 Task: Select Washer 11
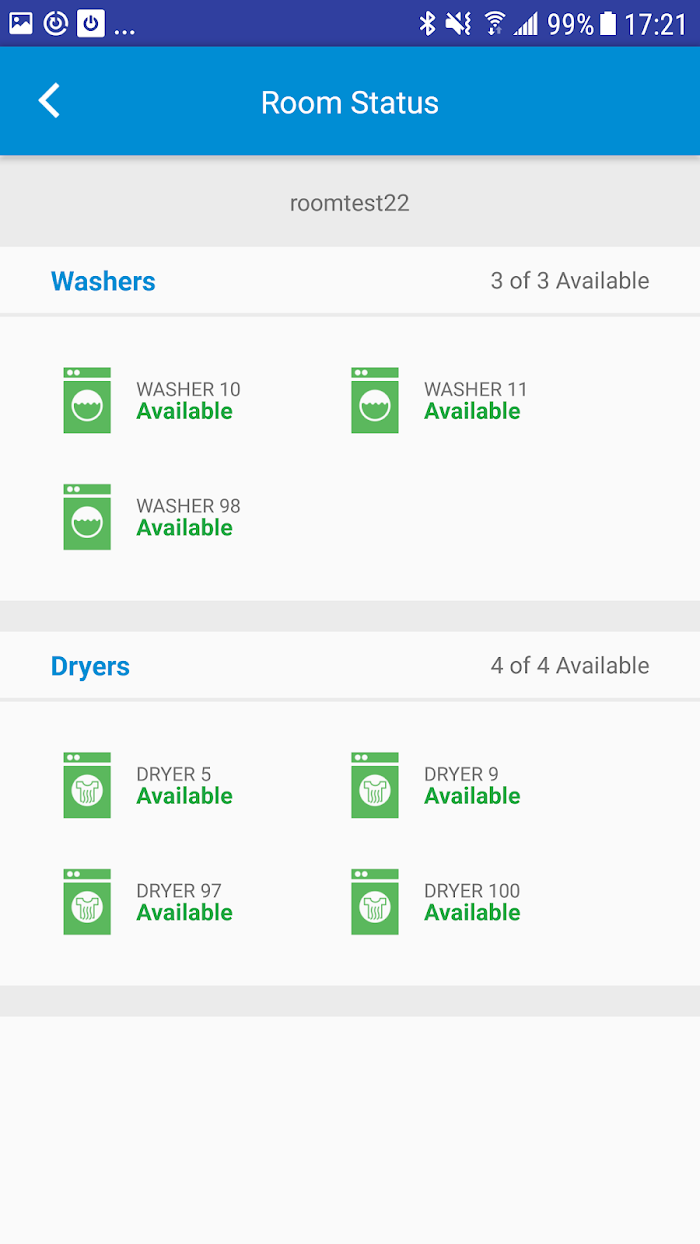pyautogui.click(x=440, y=400)
